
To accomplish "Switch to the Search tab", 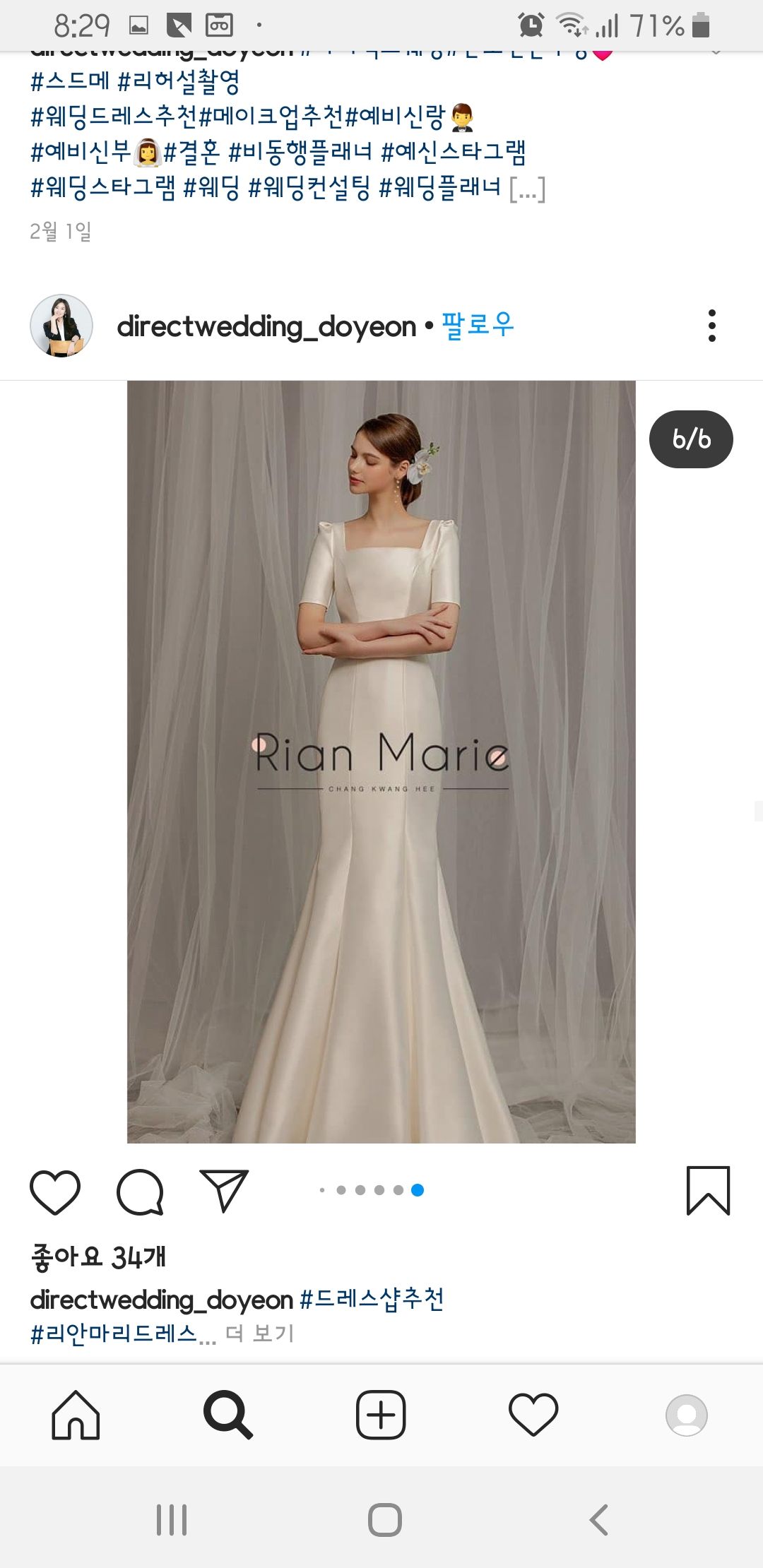I will tap(227, 1415).
